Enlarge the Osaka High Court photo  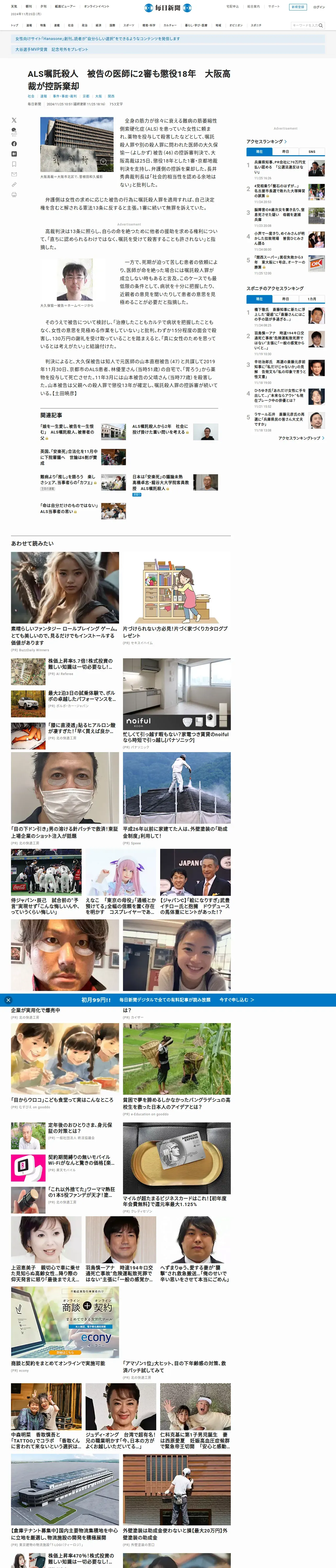(x=104, y=162)
